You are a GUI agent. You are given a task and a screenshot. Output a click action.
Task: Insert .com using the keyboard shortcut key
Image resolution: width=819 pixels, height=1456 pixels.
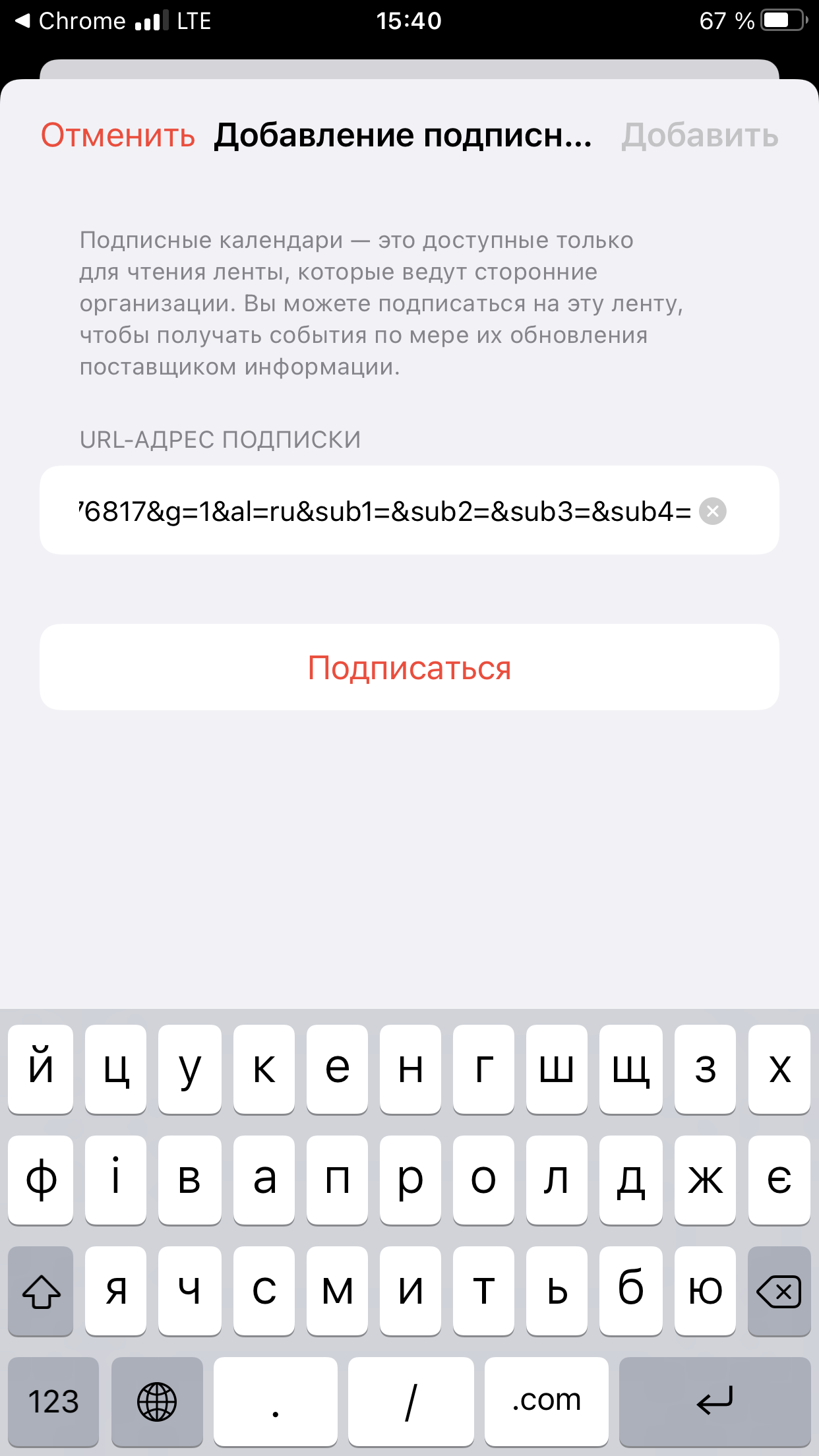(x=546, y=1401)
